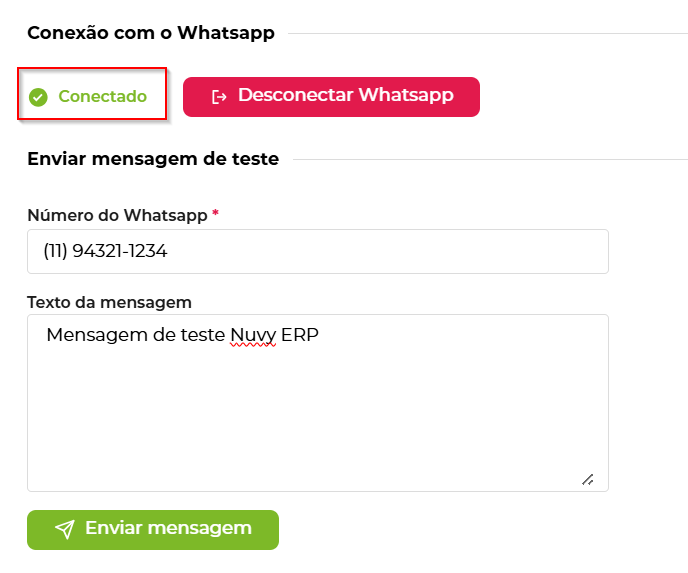Send the test message with Enviar mensagem
This screenshot has height=573, width=688.
(x=153, y=529)
